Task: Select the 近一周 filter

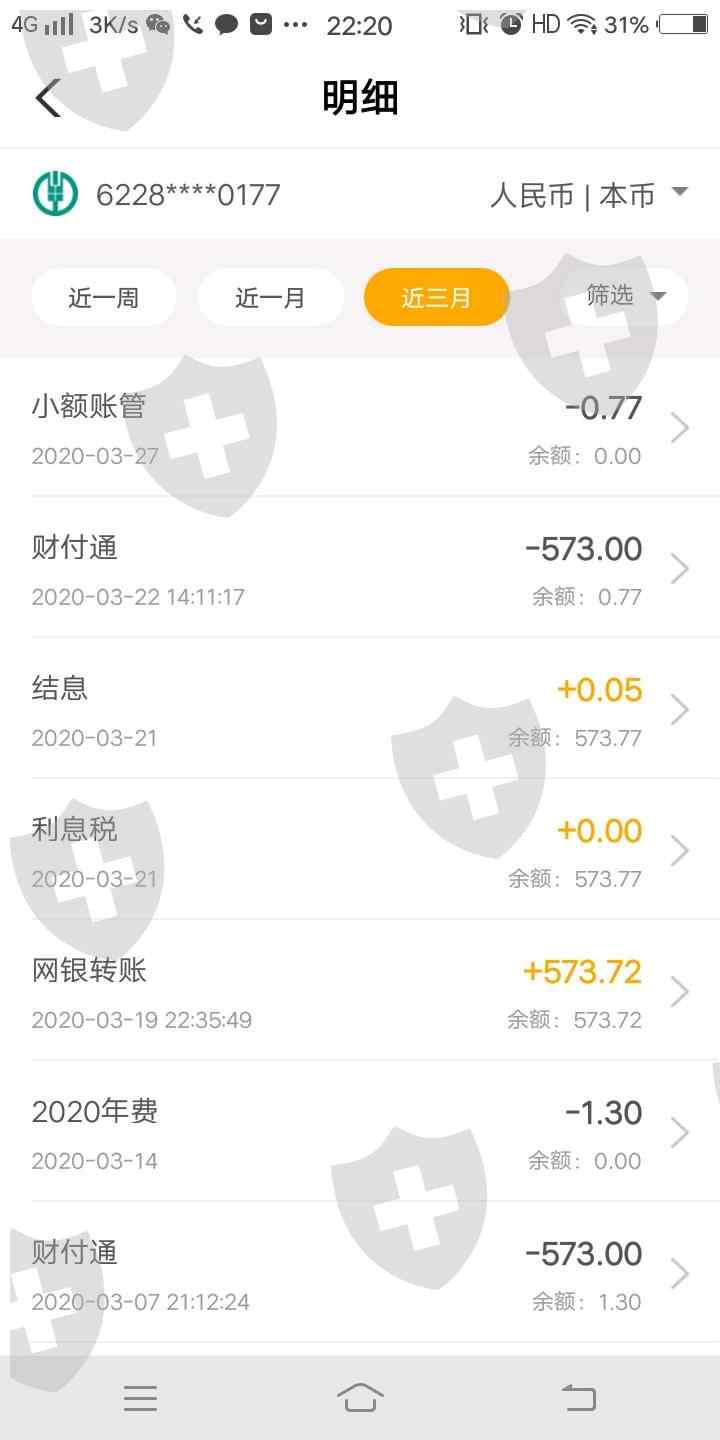Action: pos(104,297)
